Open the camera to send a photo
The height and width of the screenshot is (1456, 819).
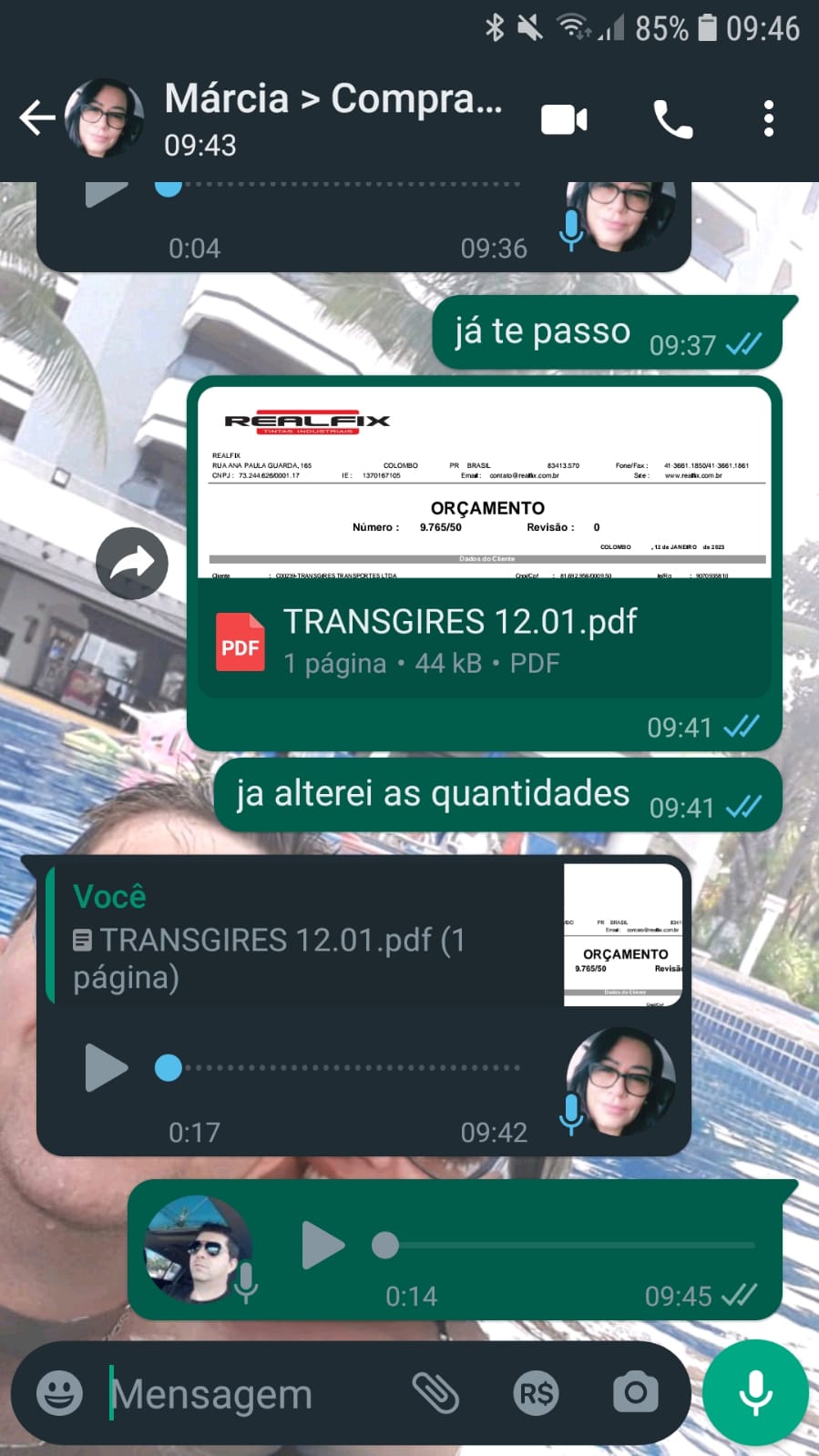click(635, 1393)
